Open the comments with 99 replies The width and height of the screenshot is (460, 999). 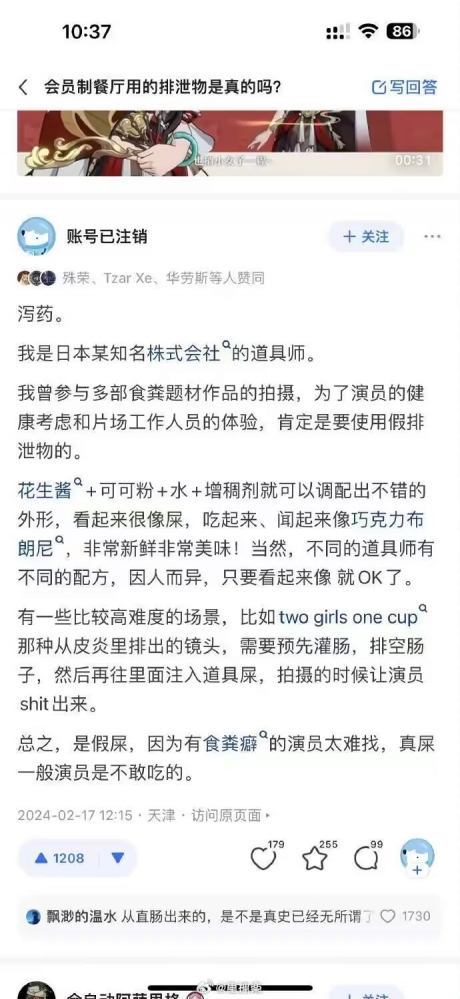point(366,858)
